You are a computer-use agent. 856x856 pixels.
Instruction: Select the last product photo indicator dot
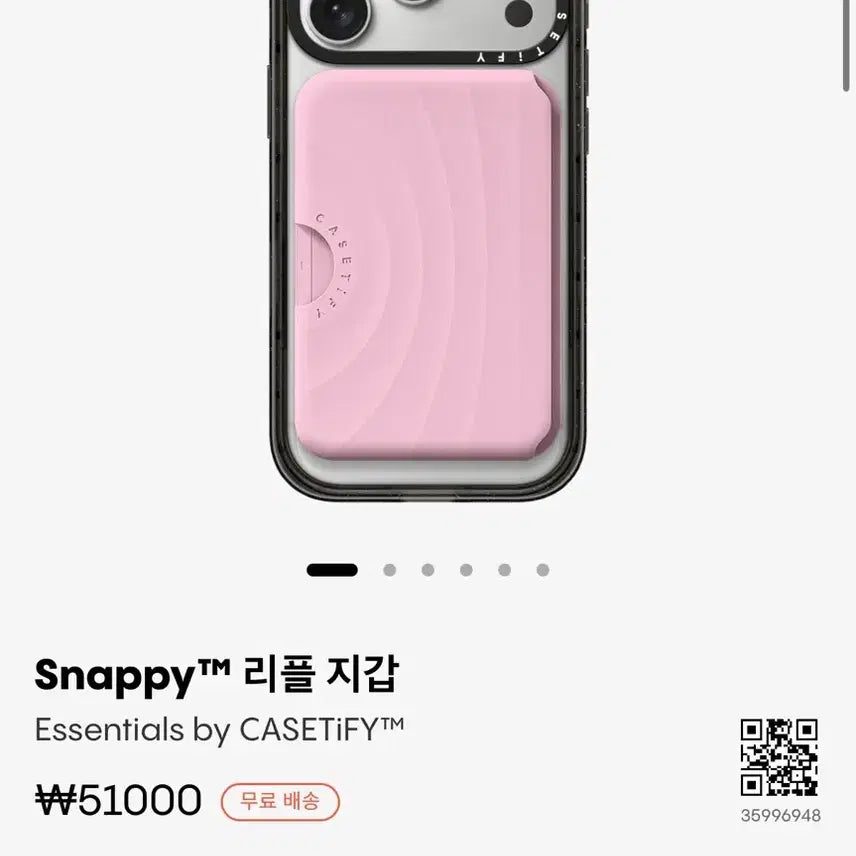542,570
